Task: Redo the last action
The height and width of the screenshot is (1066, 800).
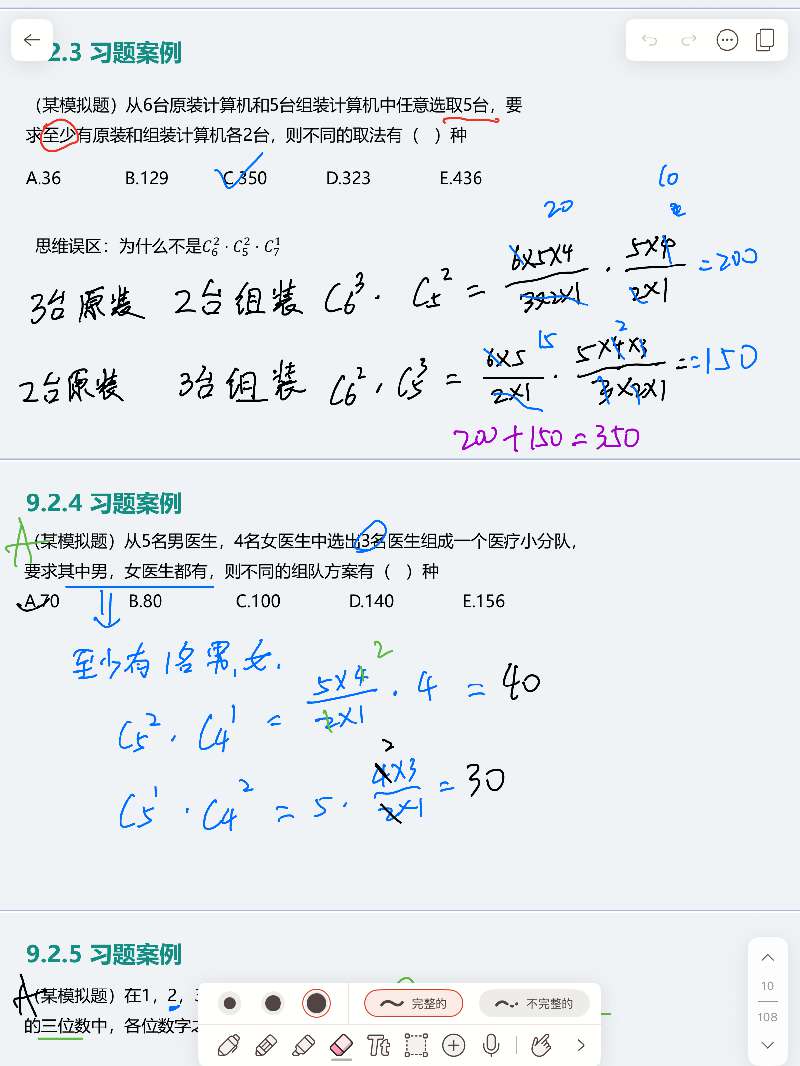Action: pyautogui.click(x=688, y=40)
